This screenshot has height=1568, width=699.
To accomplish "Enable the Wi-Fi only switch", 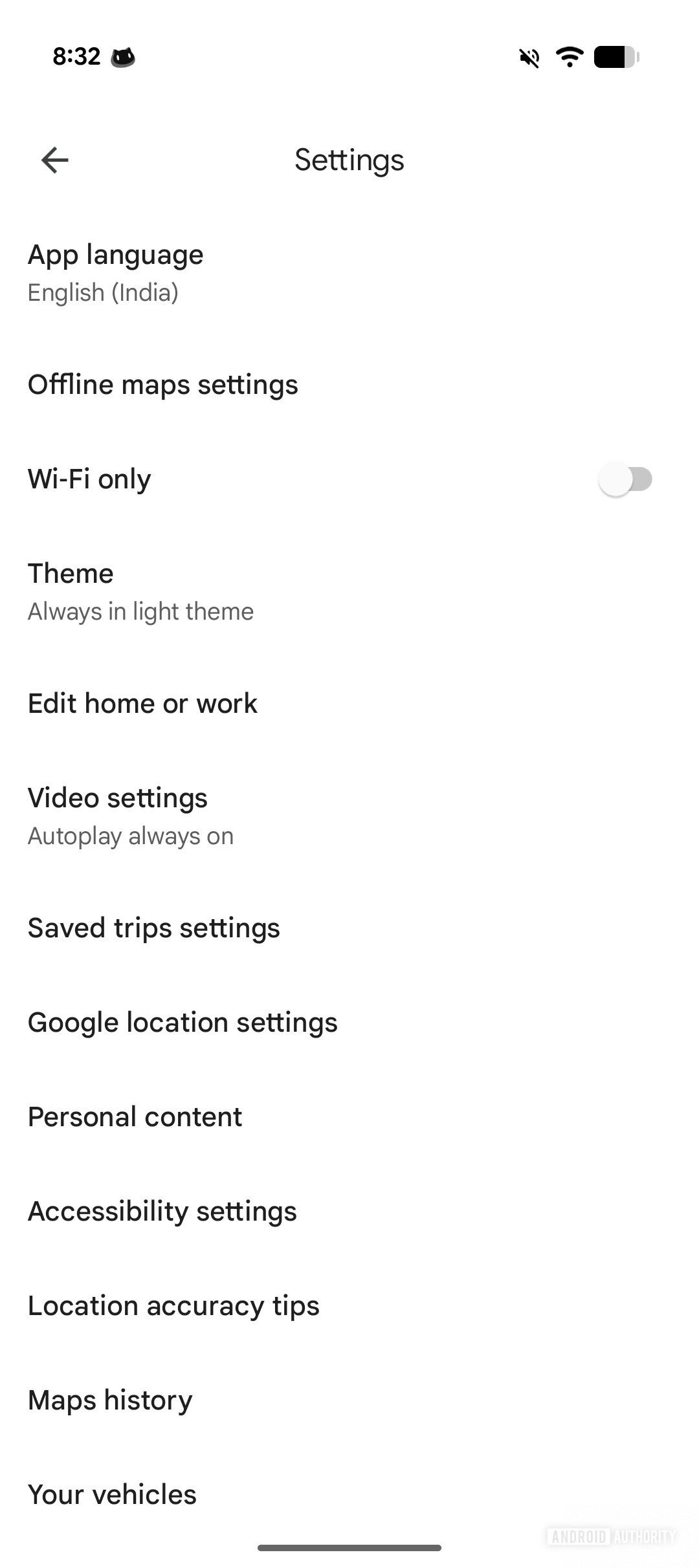I will tap(625, 479).
